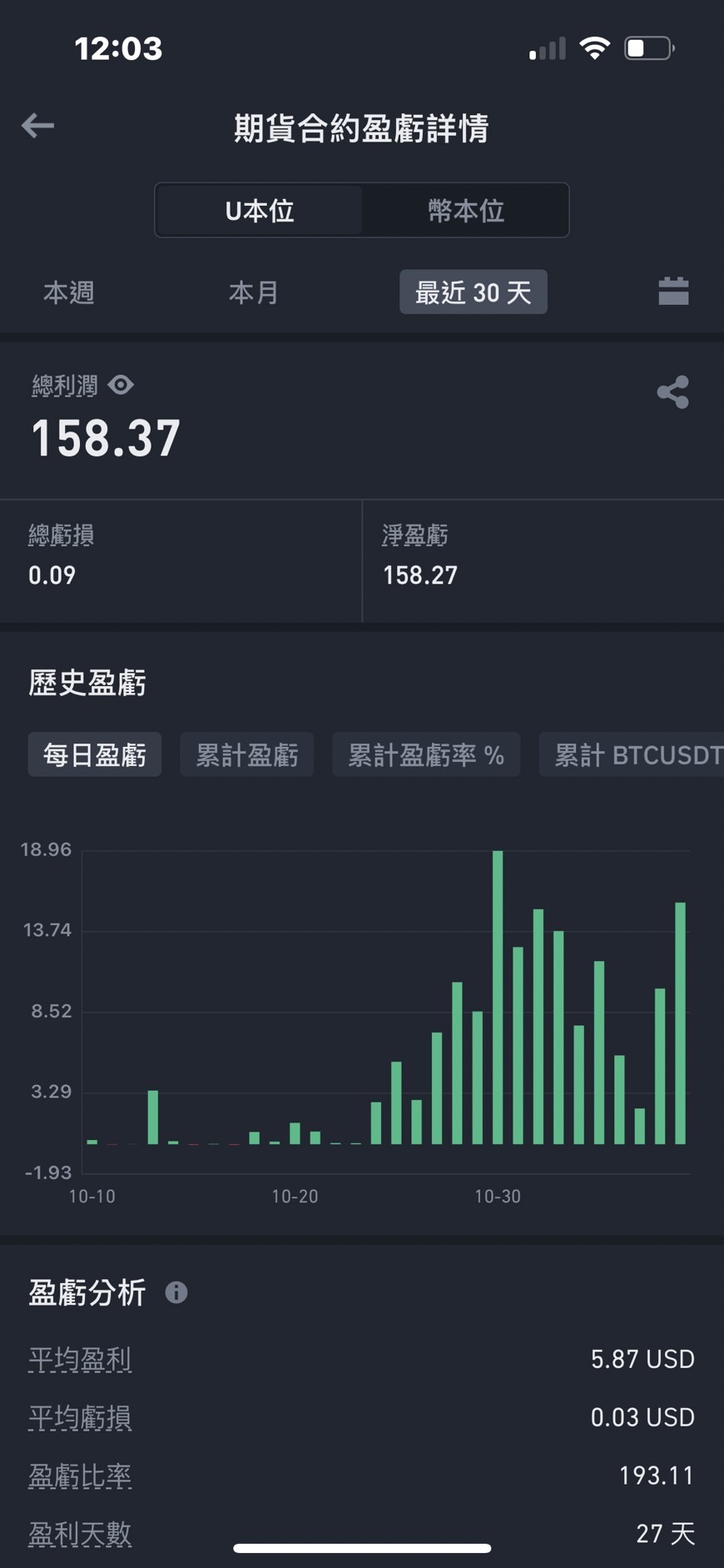Viewport: 724px width, 1568px height.
Task: Hide the 總利潤 value with eye icon
Action: pyautogui.click(x=121, y=386)
